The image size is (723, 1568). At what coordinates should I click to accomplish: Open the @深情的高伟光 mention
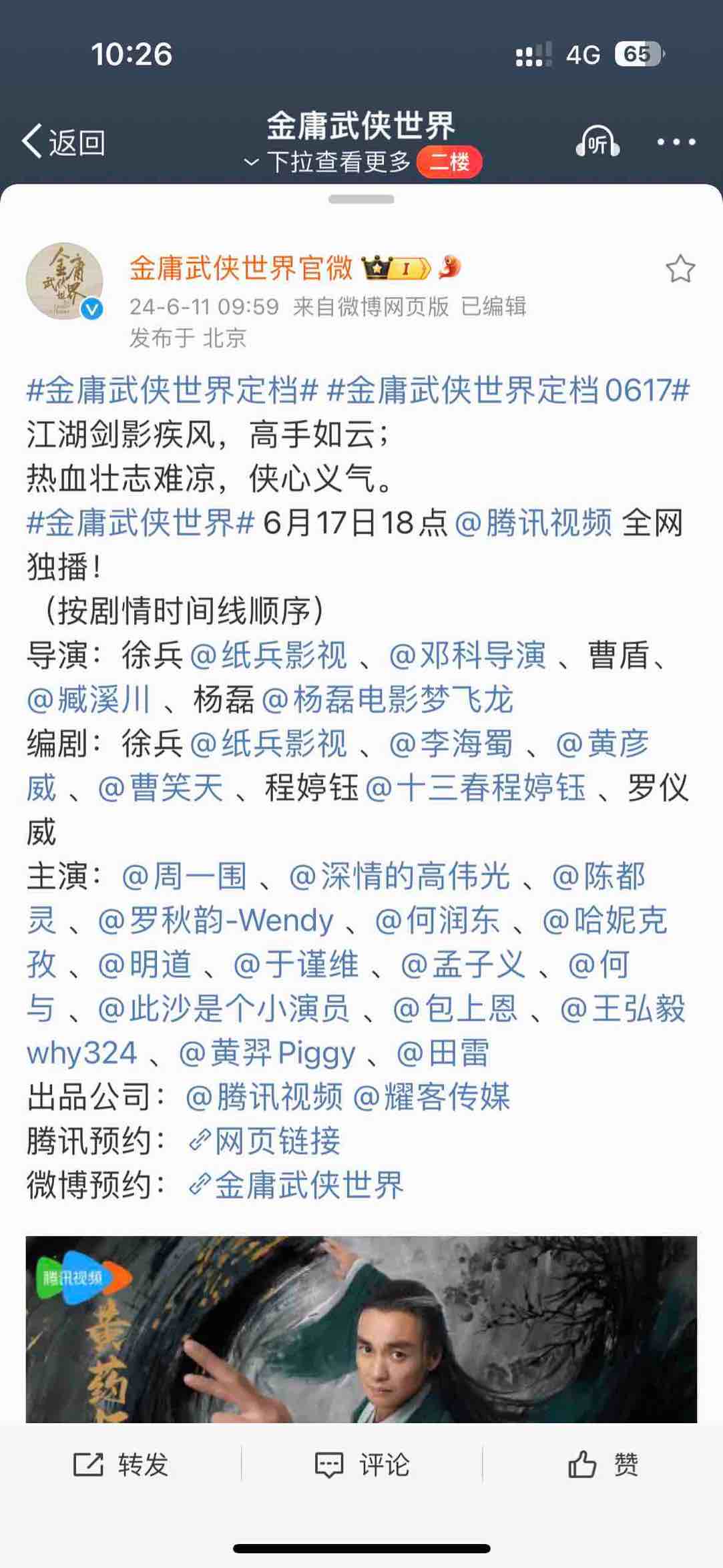click(399, 876)
